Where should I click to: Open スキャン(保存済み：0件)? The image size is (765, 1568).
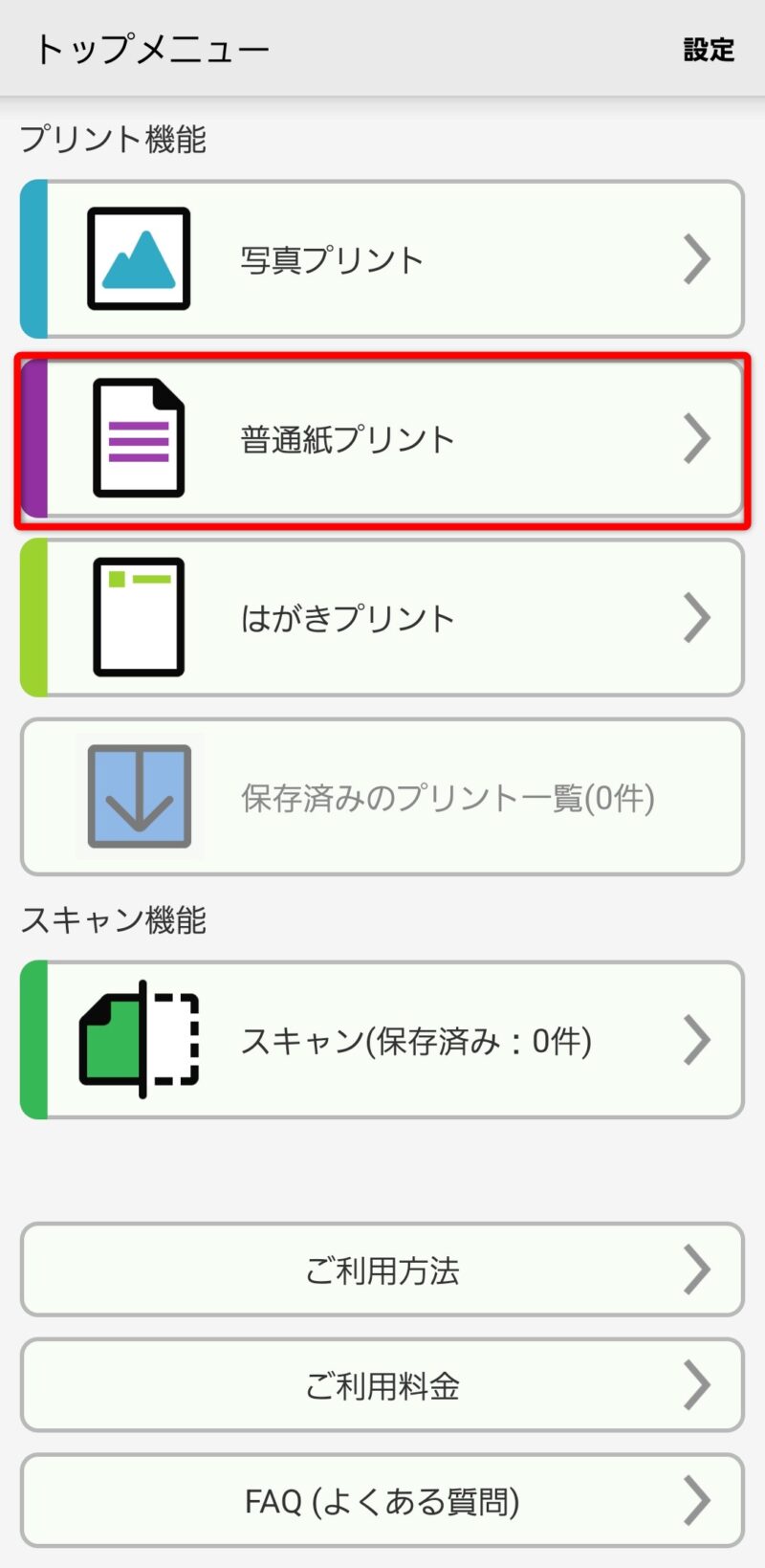[x=382, y=1040]
